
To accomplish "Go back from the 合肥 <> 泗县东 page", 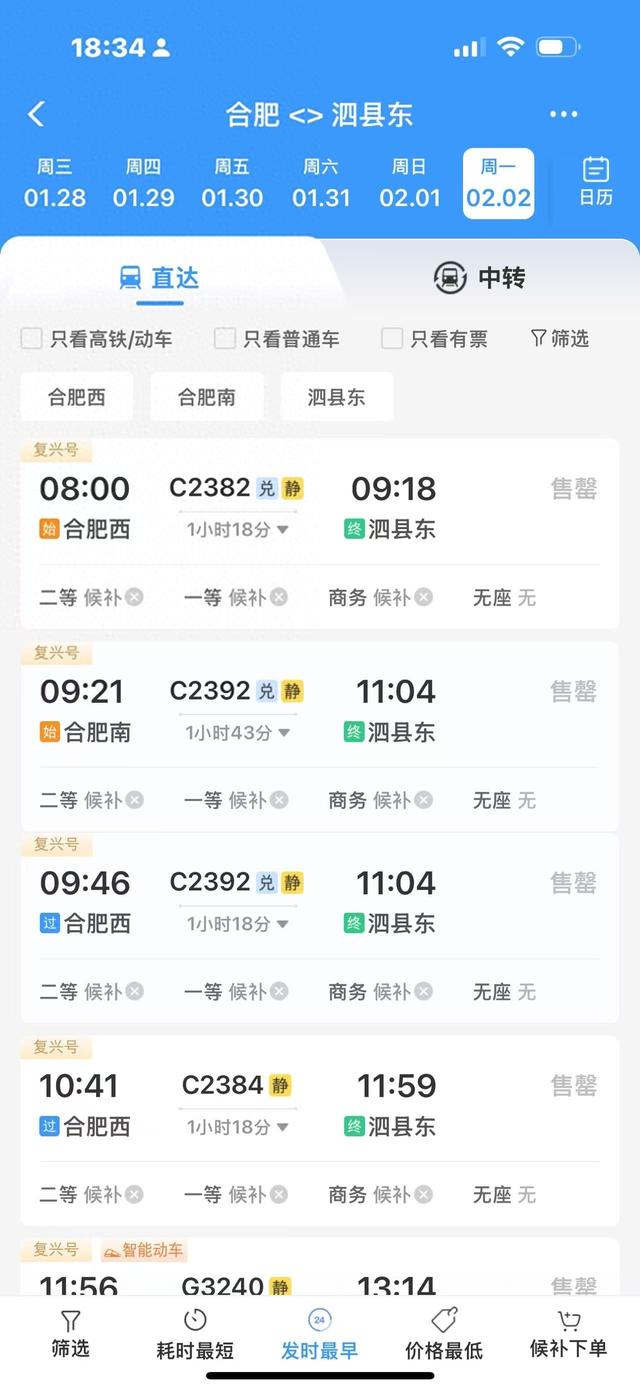I will (x=36, y=114).
